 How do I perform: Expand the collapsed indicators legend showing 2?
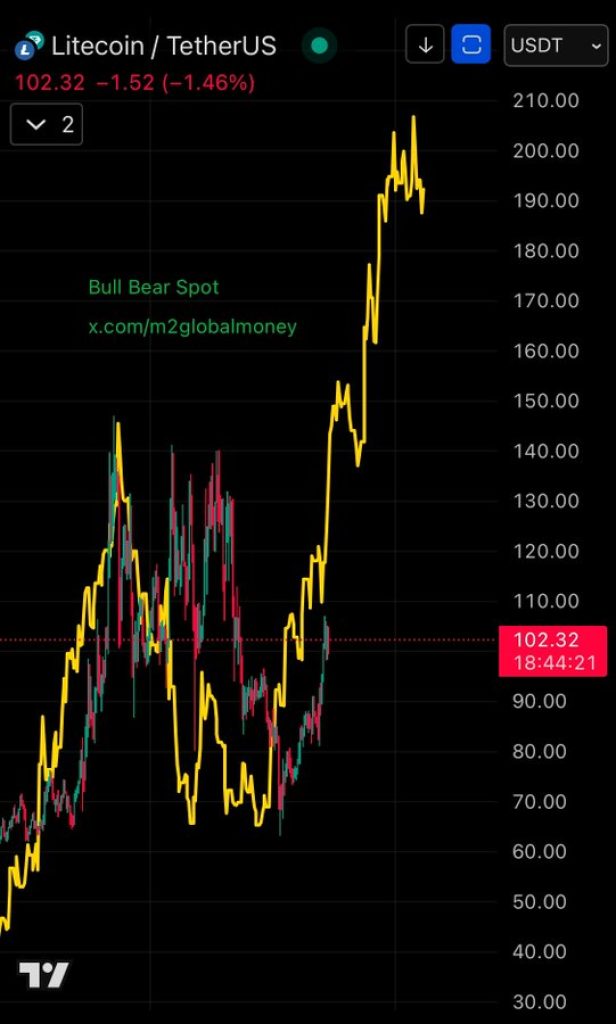(46, 124)
